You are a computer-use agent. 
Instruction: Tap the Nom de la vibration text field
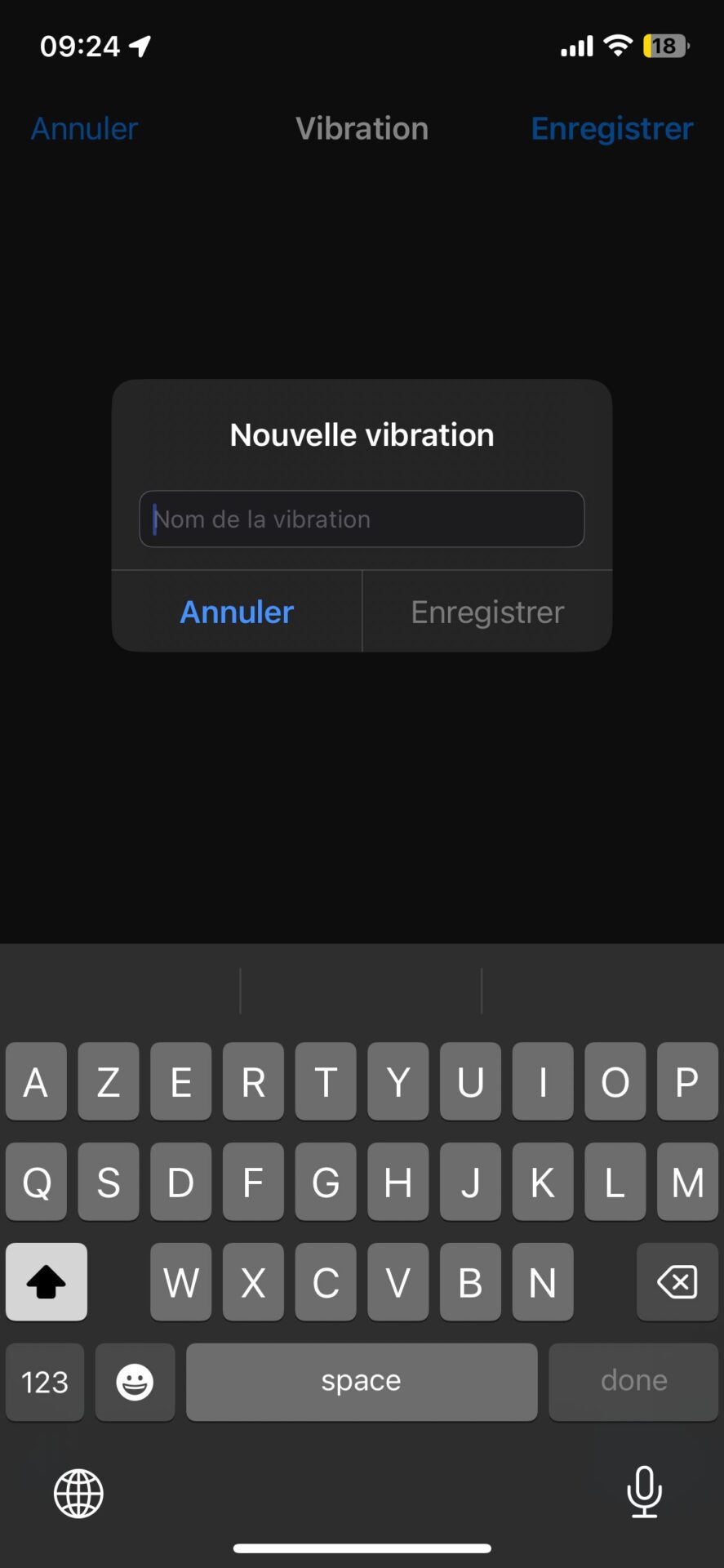(x=362, y=519)
